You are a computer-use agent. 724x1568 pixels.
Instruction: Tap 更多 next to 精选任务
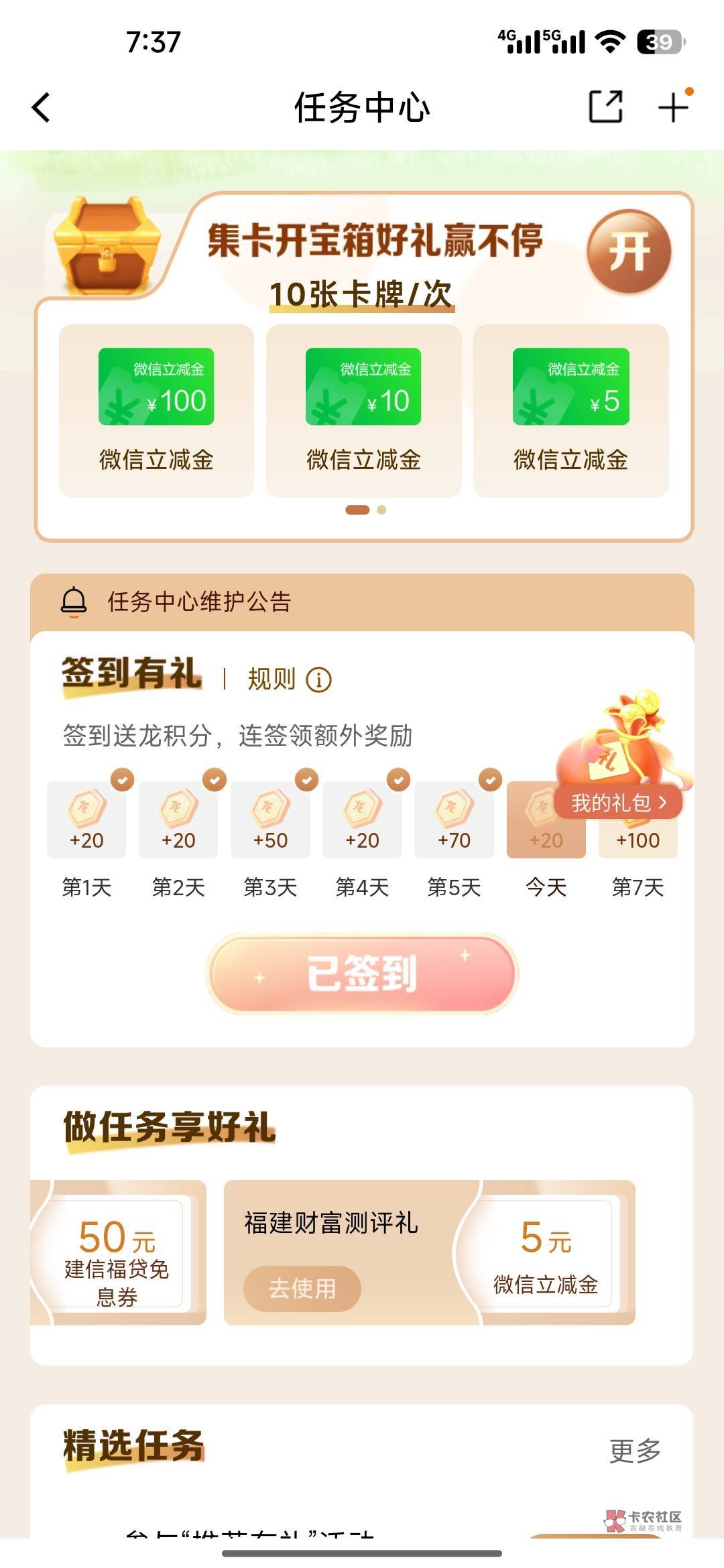635,1450
